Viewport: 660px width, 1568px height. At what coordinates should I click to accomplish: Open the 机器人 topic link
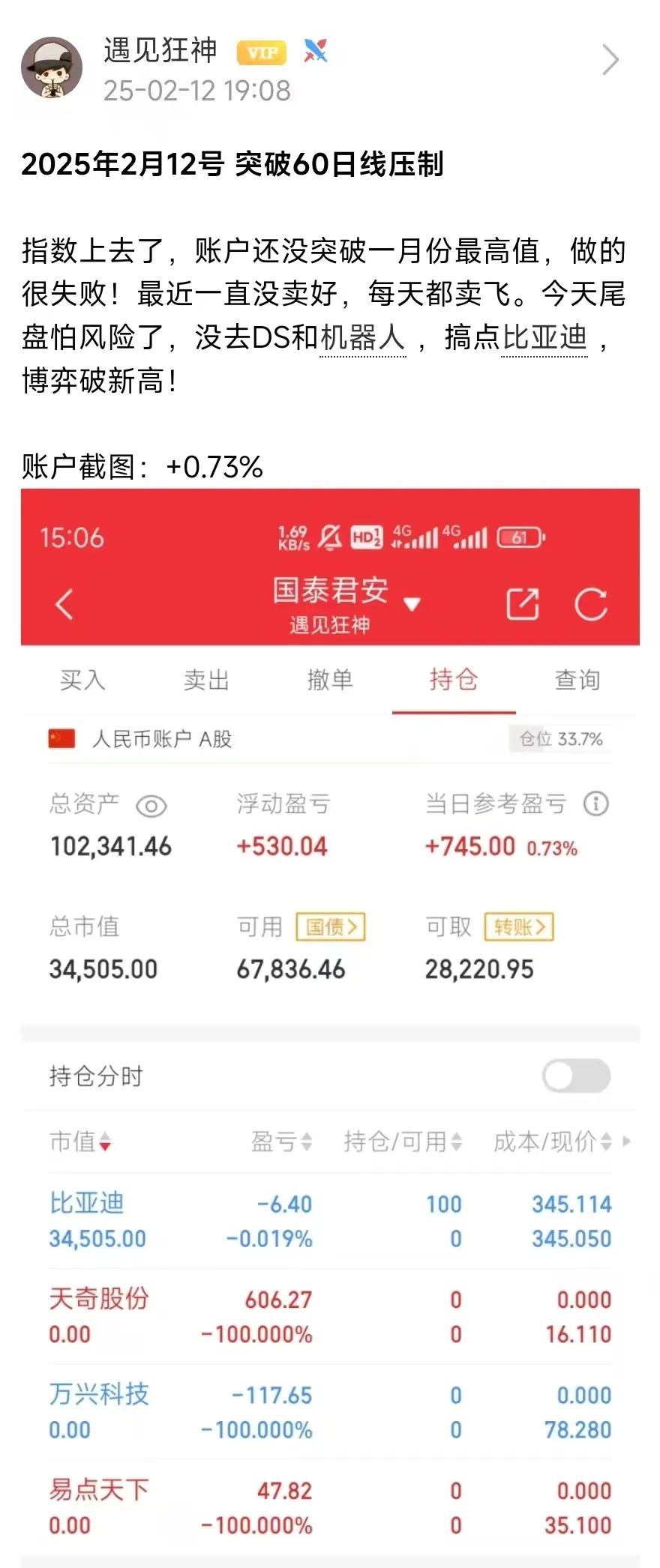pyautogui.click(x=362, y=338)
